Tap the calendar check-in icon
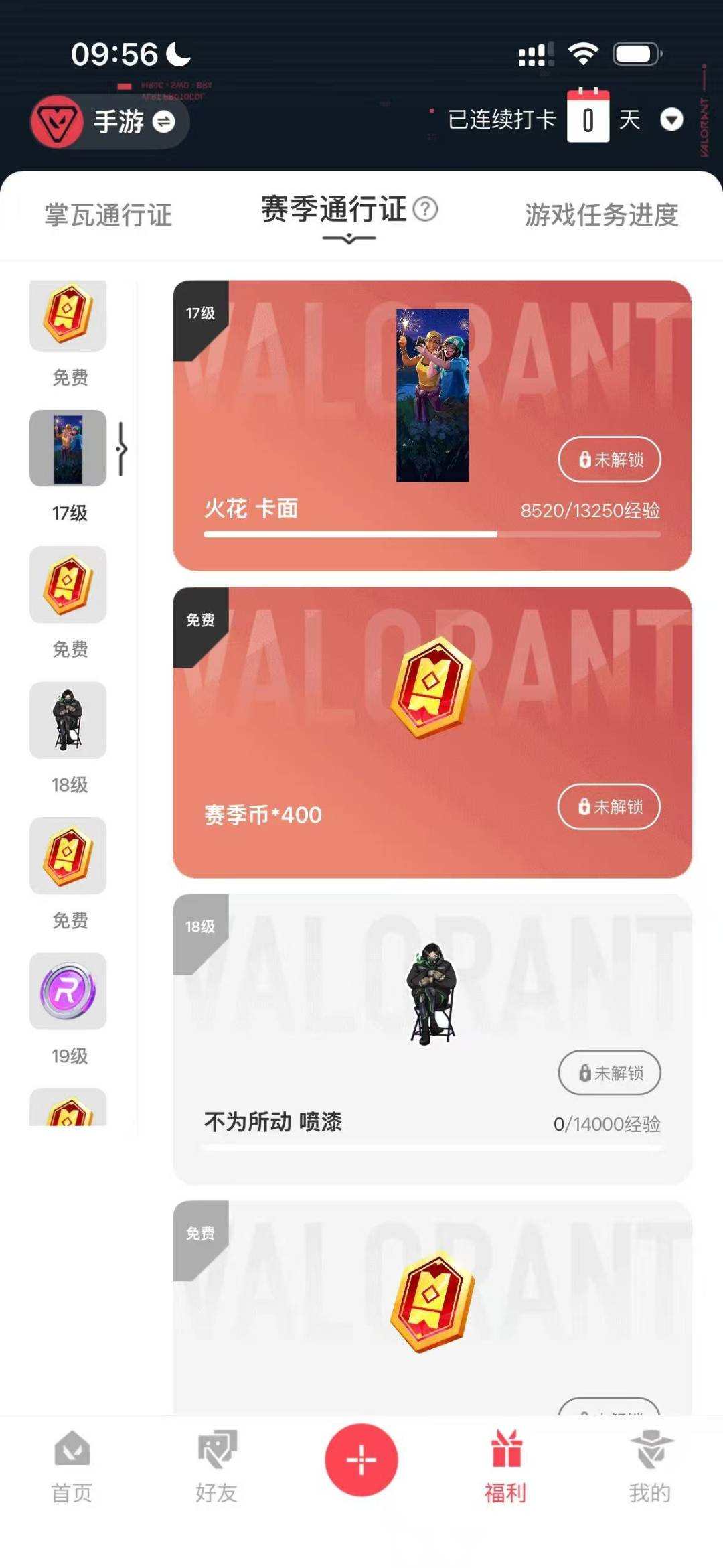 (x=587, y=116)
